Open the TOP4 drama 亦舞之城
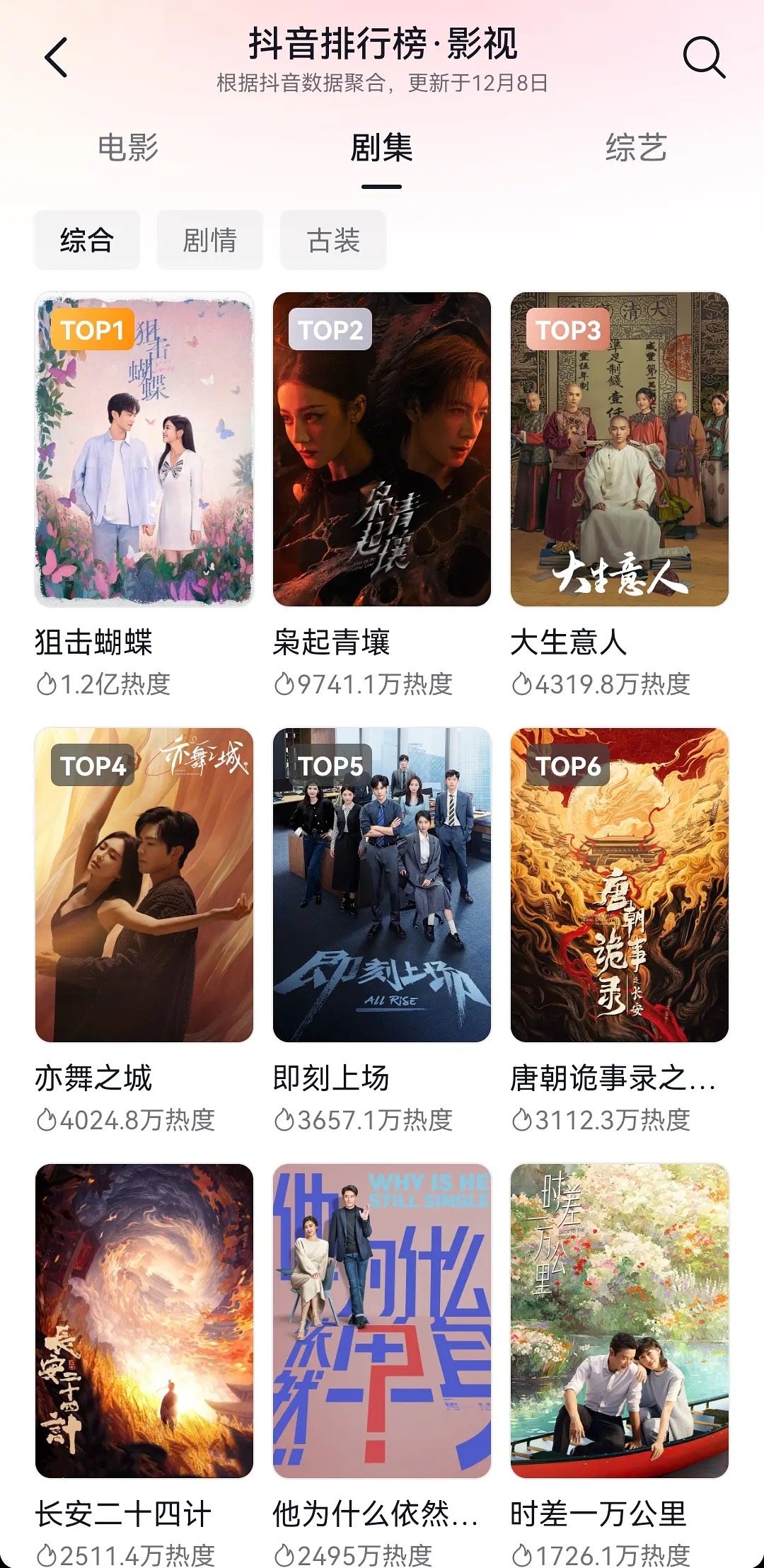Image resolution: width=764 pixels, height=1568 pixels. point(144,884)
